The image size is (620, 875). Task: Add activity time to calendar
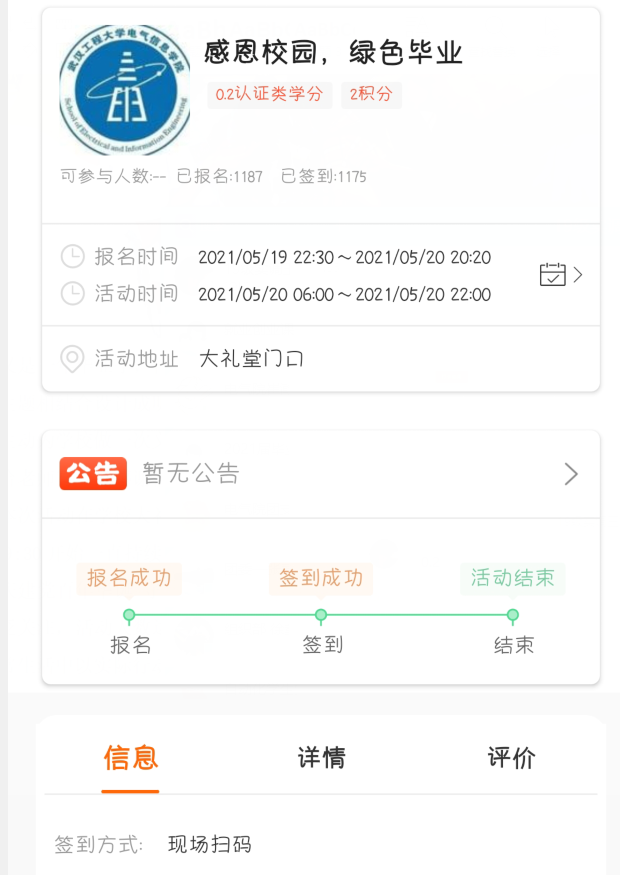coord(560,274)
